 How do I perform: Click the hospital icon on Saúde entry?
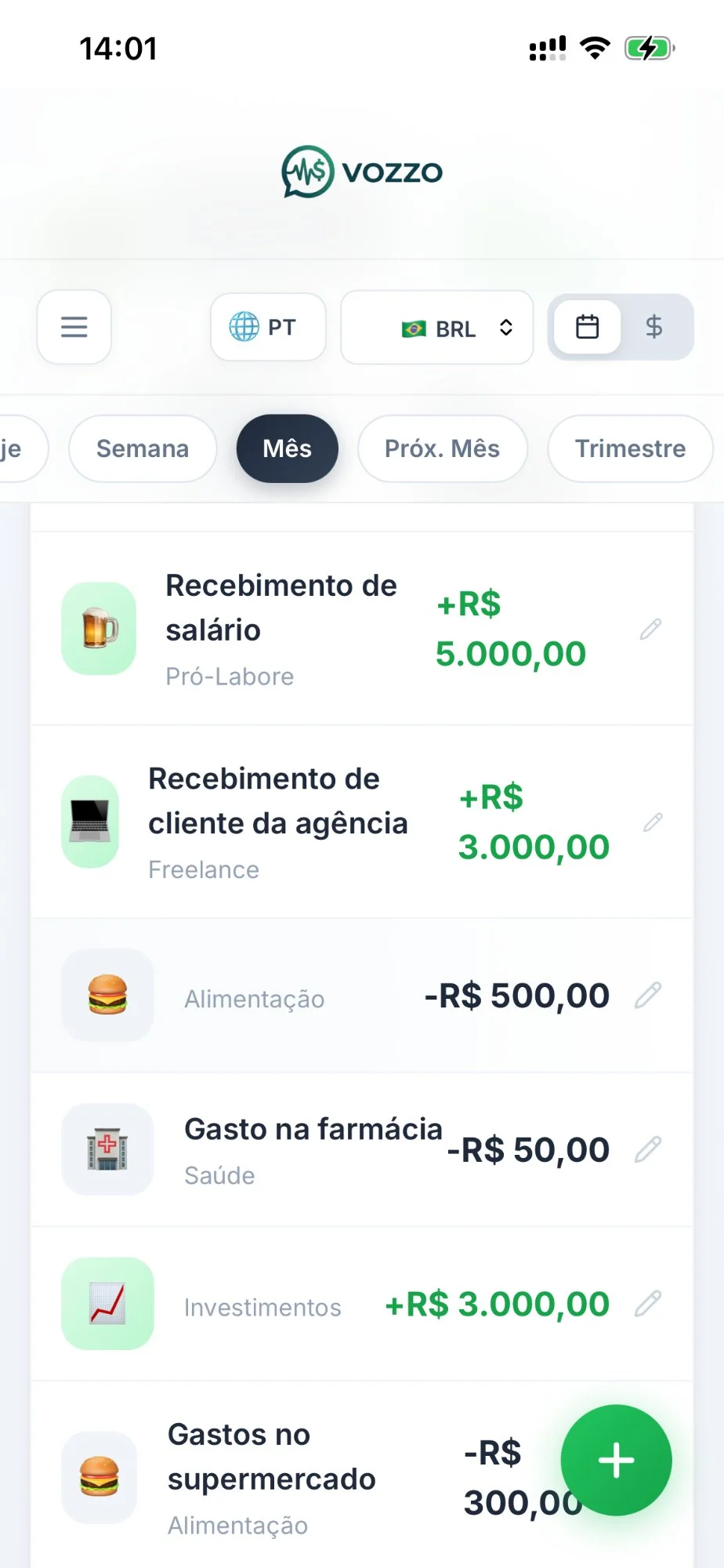pos(107,1149)
